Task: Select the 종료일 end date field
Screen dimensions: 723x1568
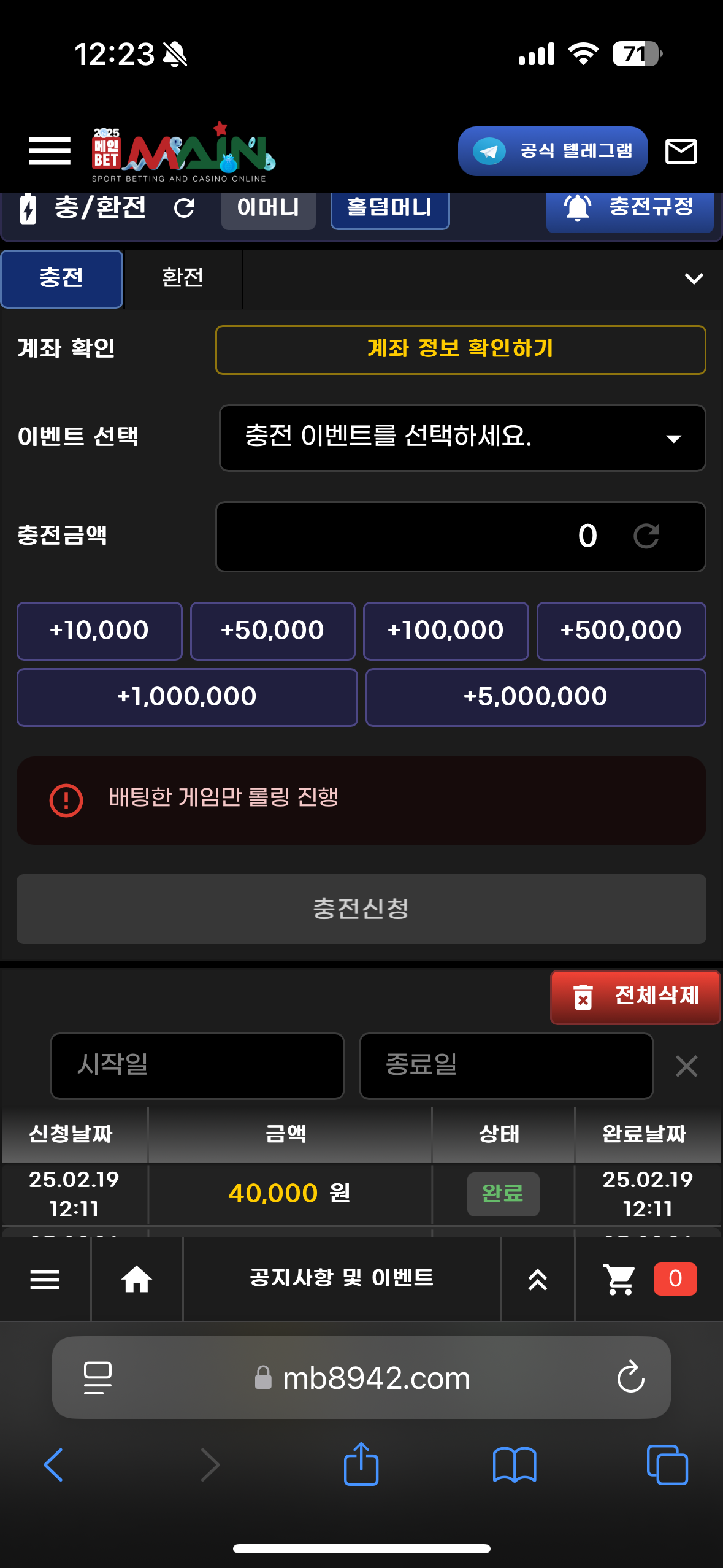Action: coord(506,1066)
